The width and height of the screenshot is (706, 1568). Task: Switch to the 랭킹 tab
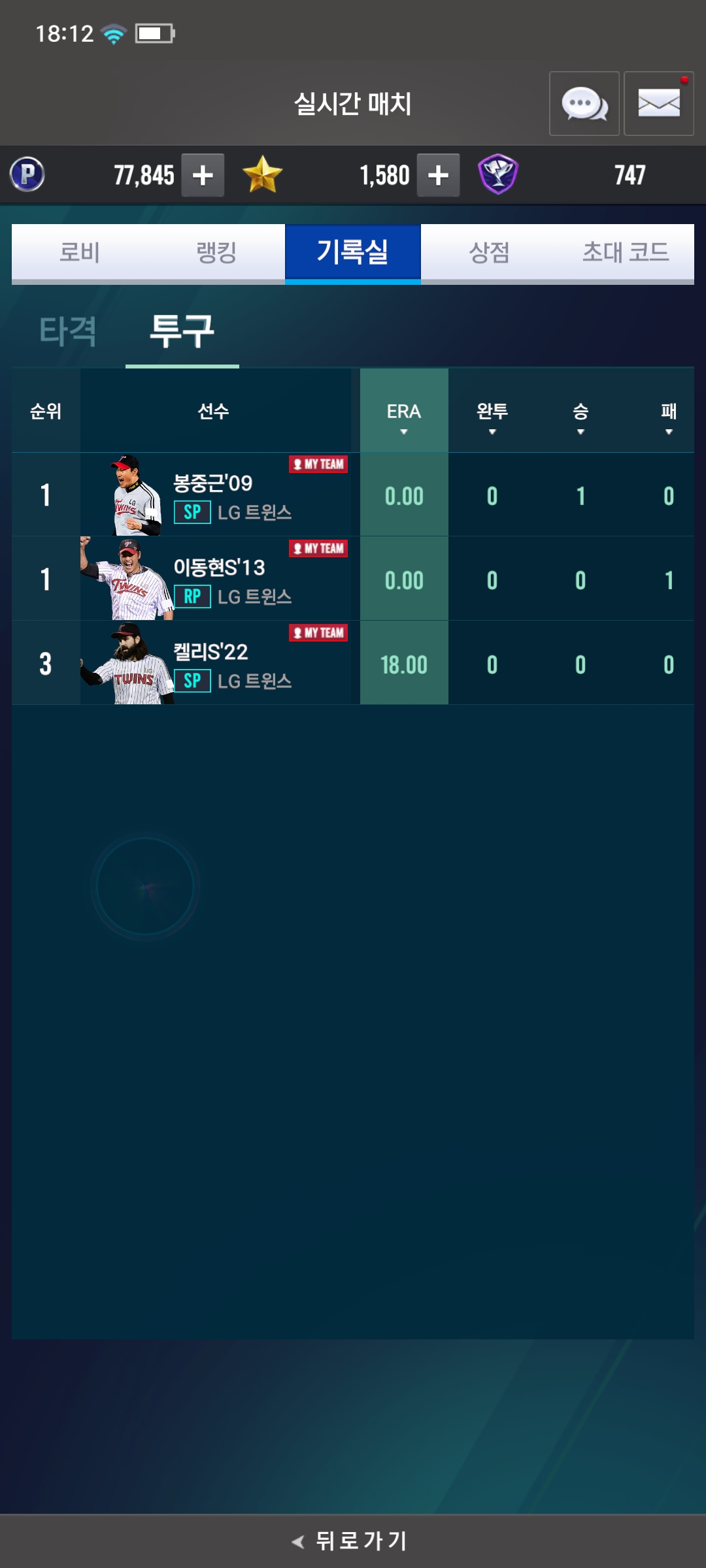pos(216,252)
